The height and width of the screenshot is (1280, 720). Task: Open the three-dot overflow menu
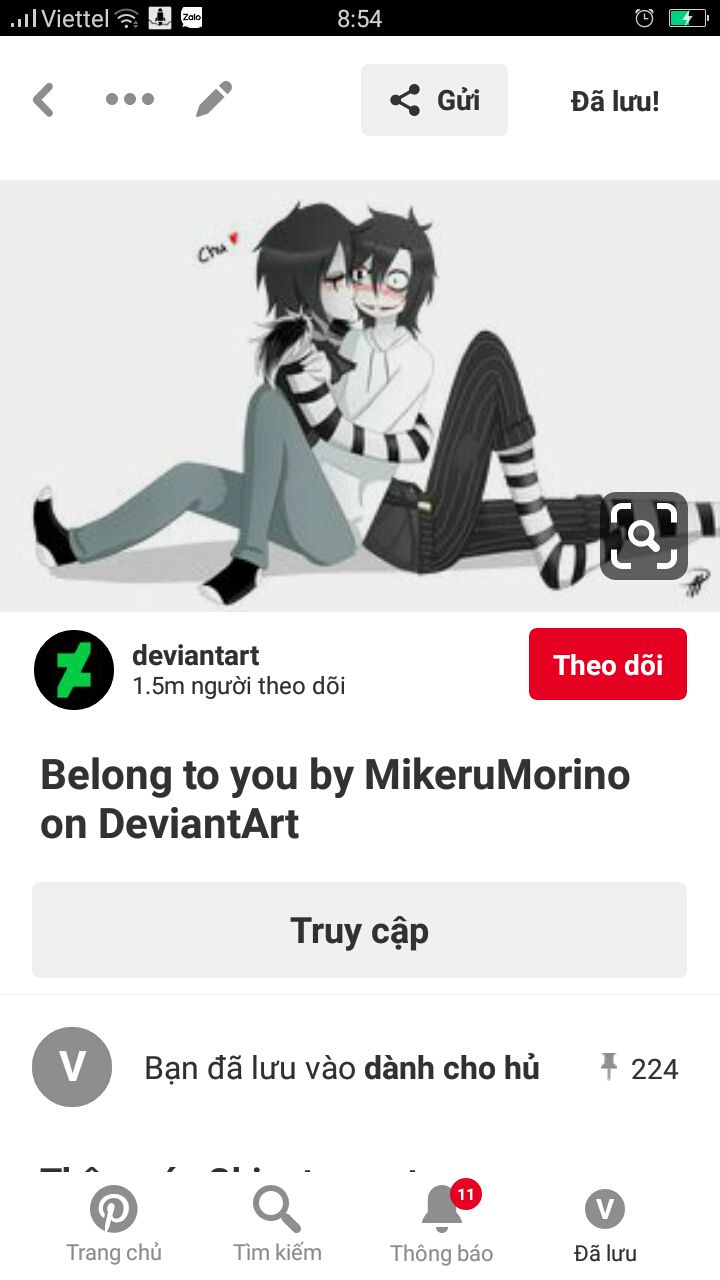130,99
